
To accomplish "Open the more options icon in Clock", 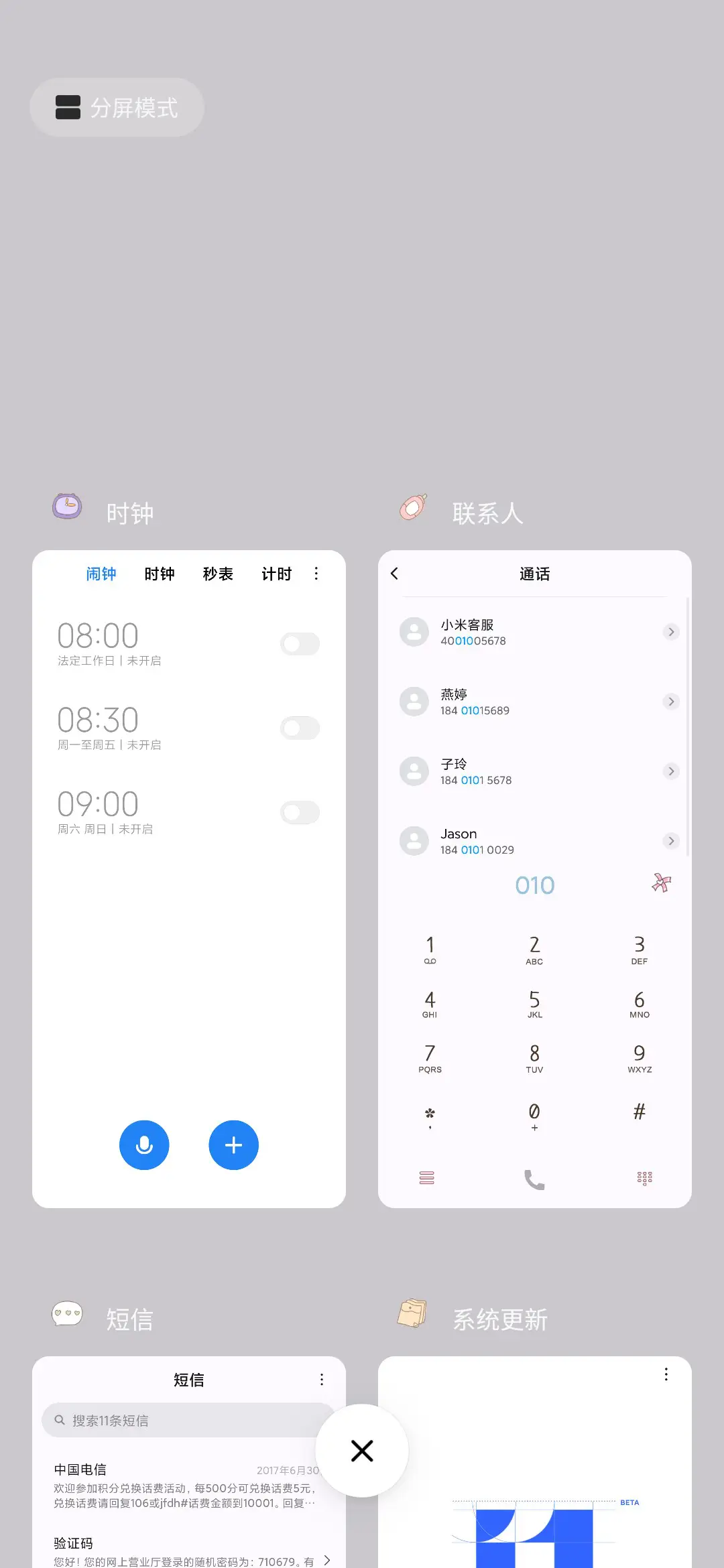I will (x=315, y=574).
